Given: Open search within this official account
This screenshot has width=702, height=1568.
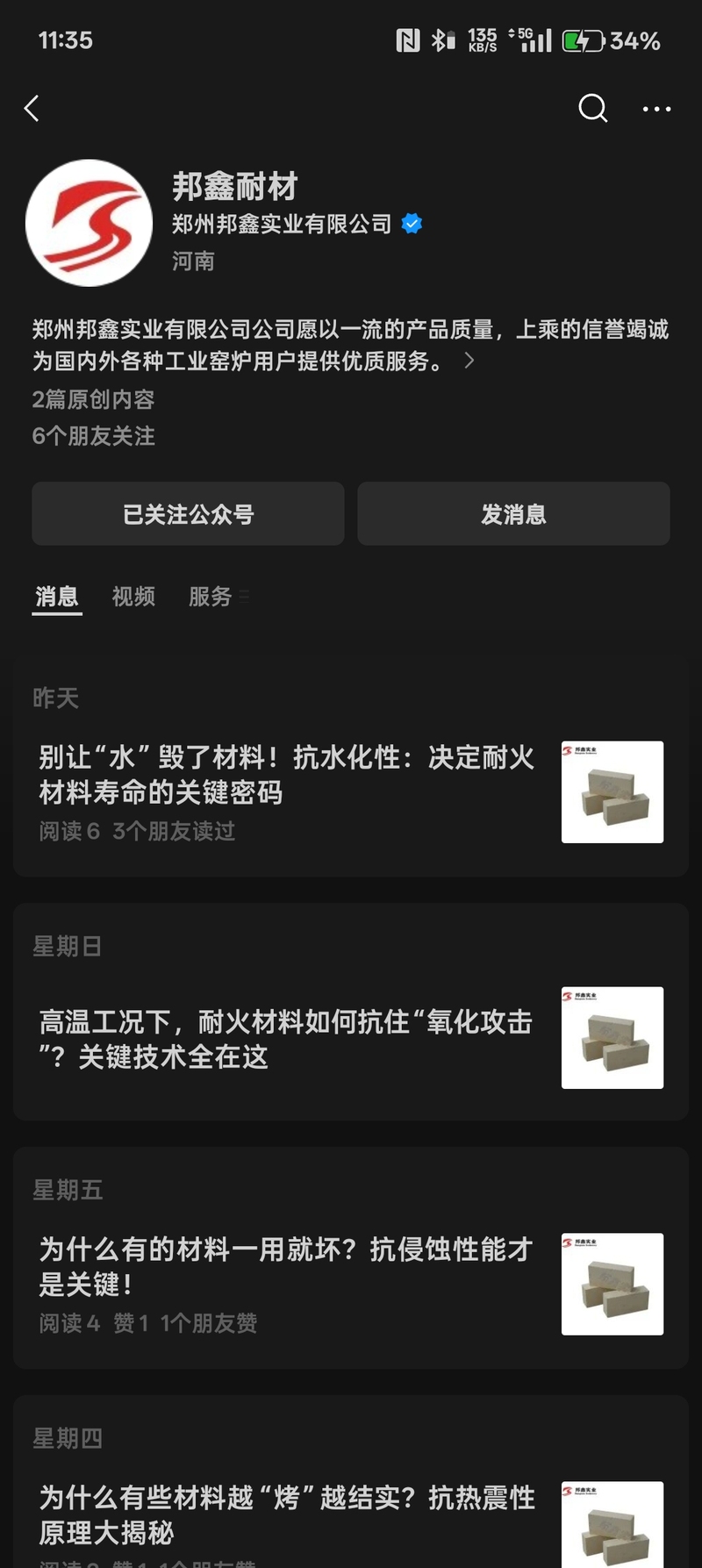Looking at the screenshot, I should click(592, 109).
